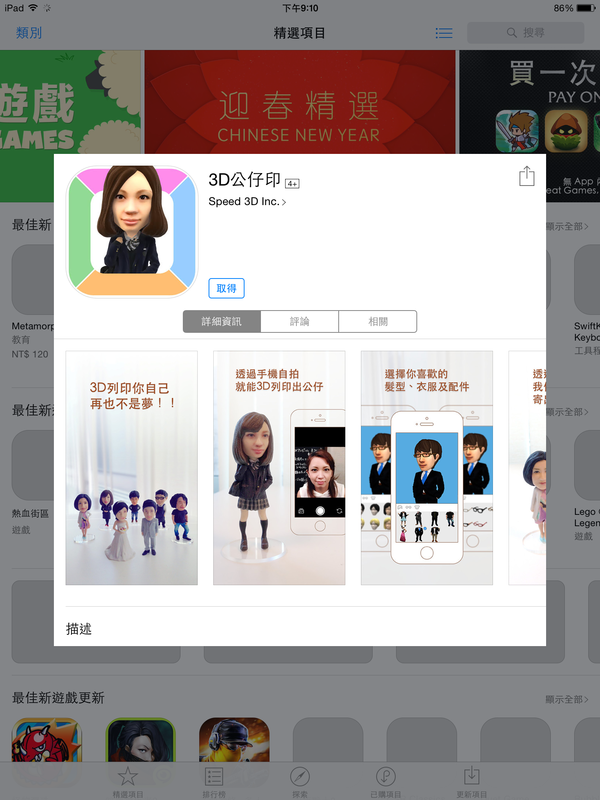The image size is (600, 800).
Task: Go to the 排行榜 tab
Action: click(x=214, y=781)
